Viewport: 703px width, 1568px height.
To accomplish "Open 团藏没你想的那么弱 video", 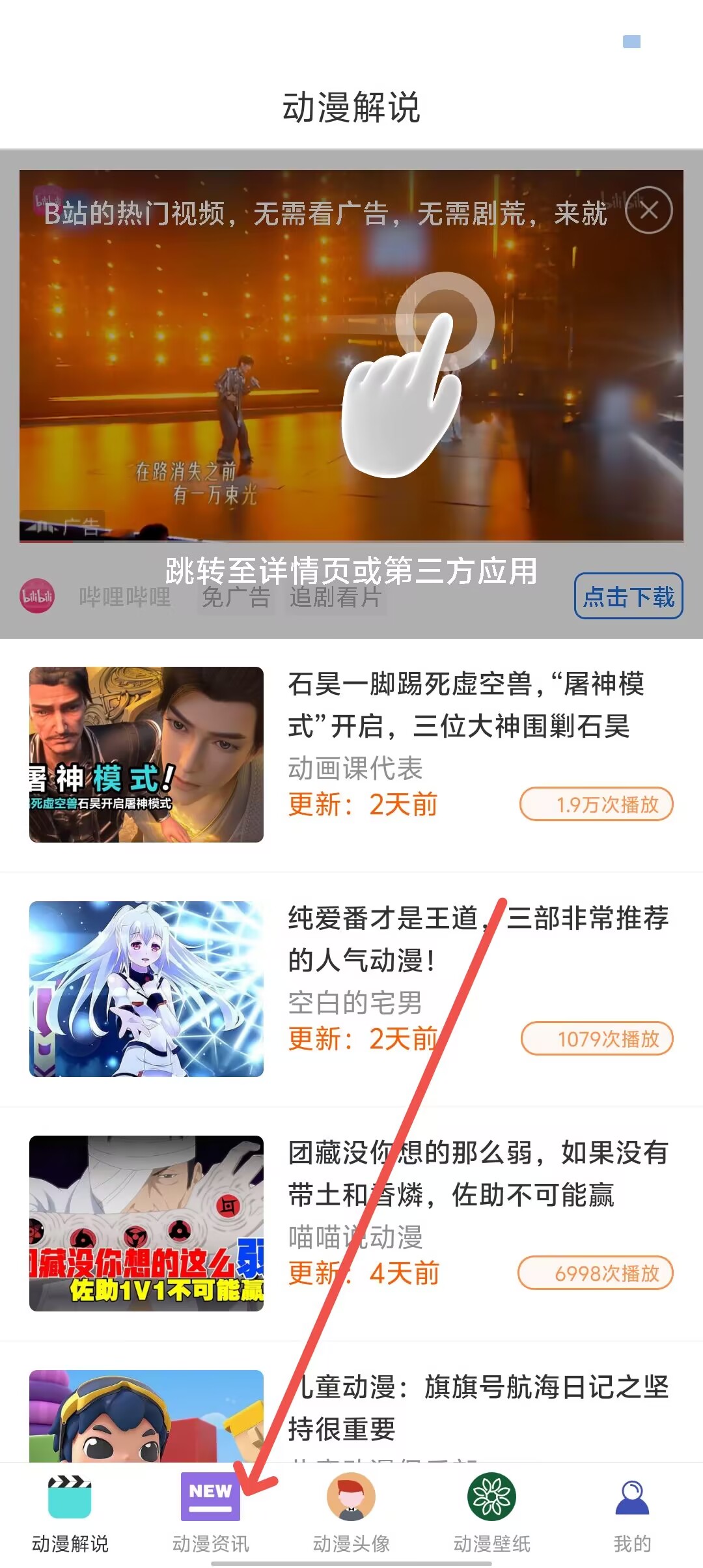I will pyautogui.click(x=478, y=1173).
